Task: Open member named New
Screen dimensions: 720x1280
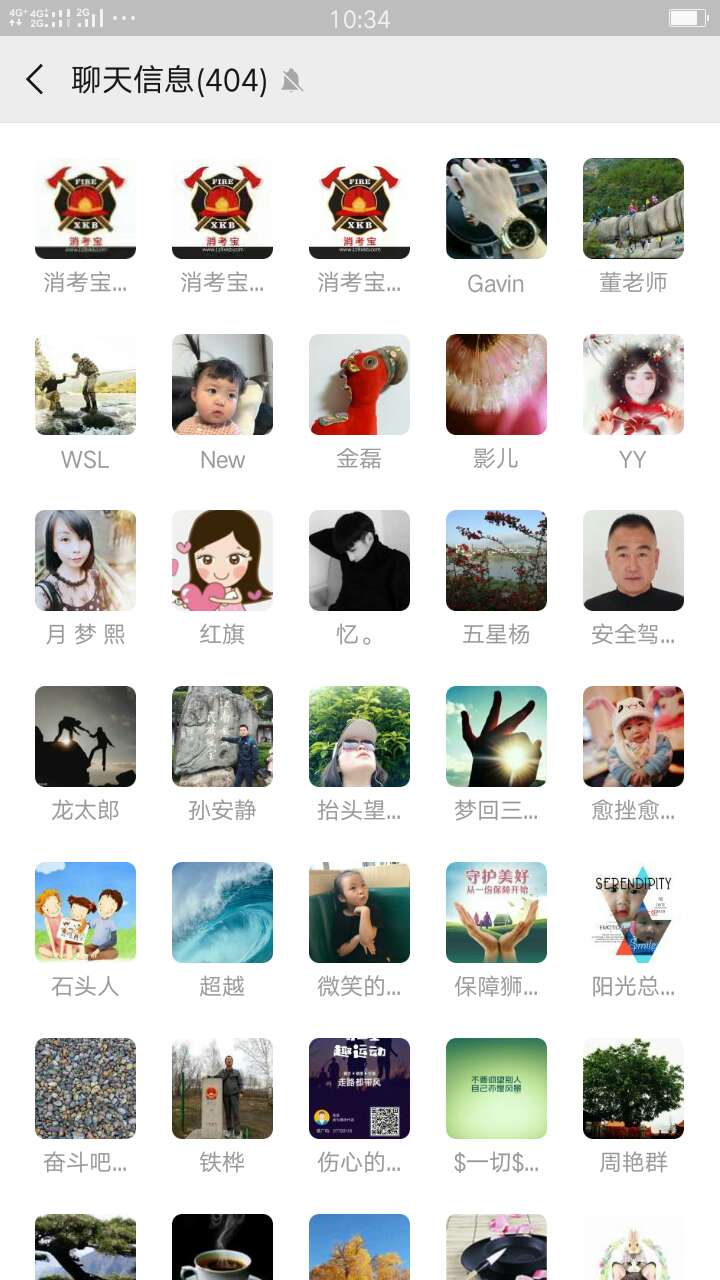Action: click(222, 385)
